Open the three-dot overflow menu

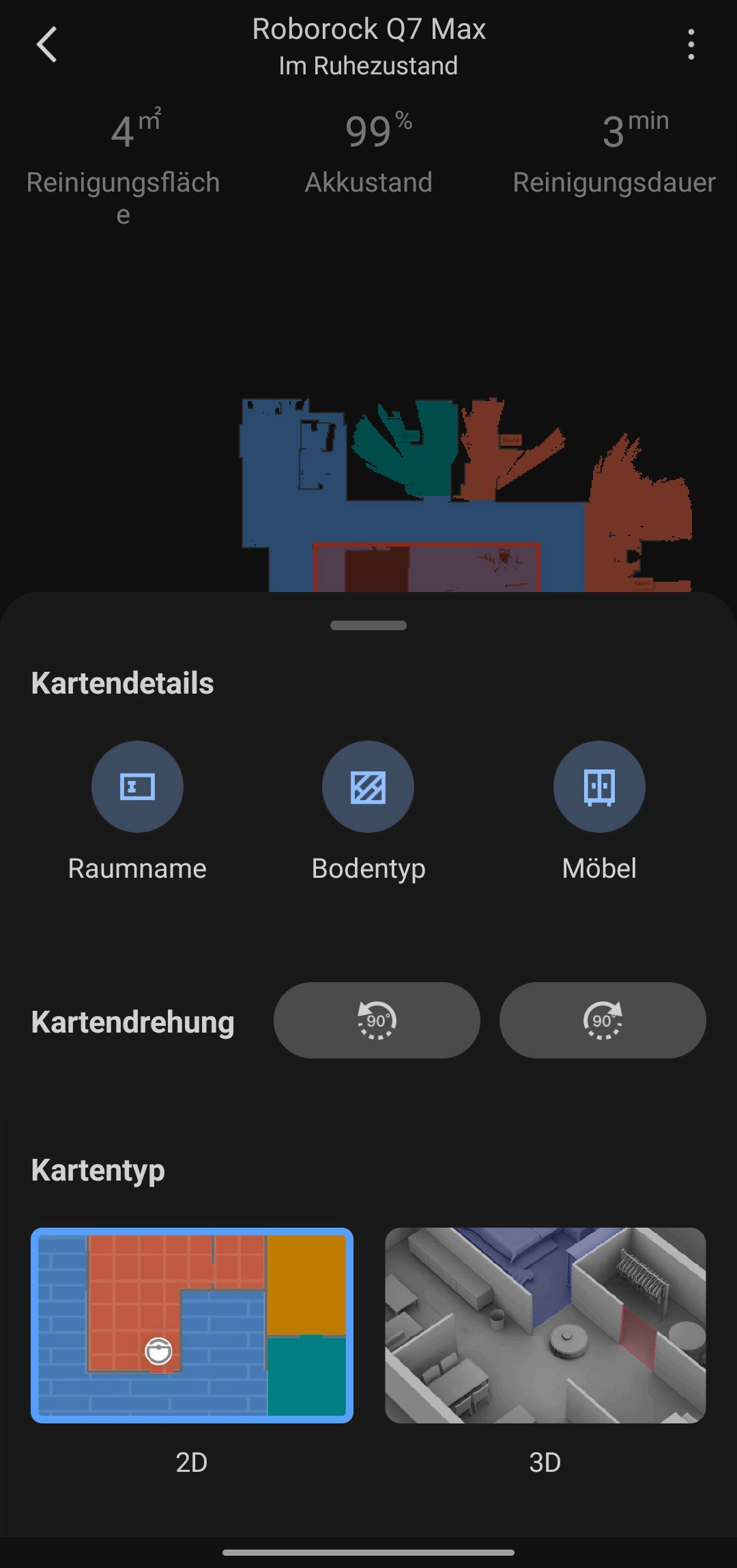click(691, 45)
